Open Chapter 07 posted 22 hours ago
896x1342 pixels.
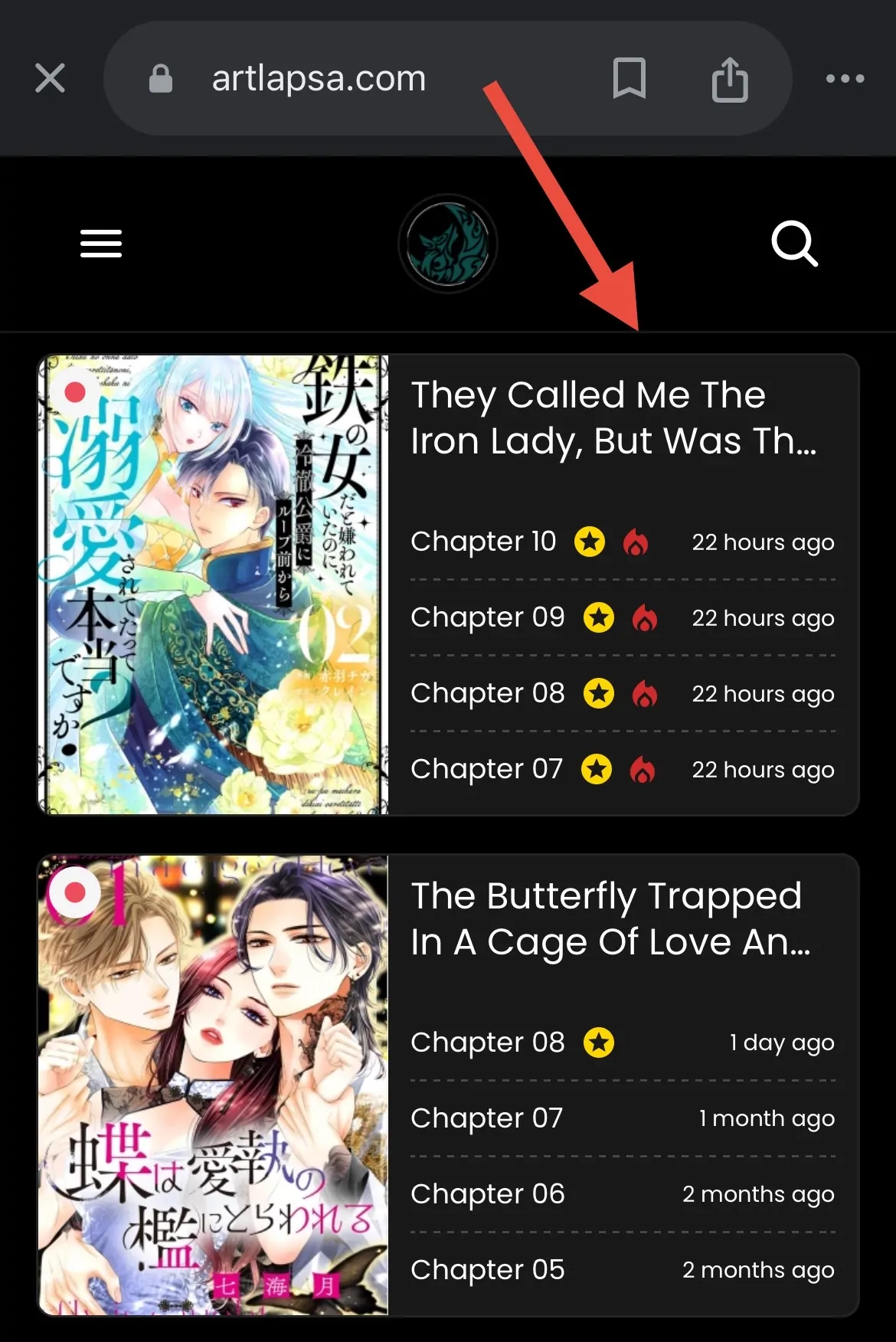[486, 769]
